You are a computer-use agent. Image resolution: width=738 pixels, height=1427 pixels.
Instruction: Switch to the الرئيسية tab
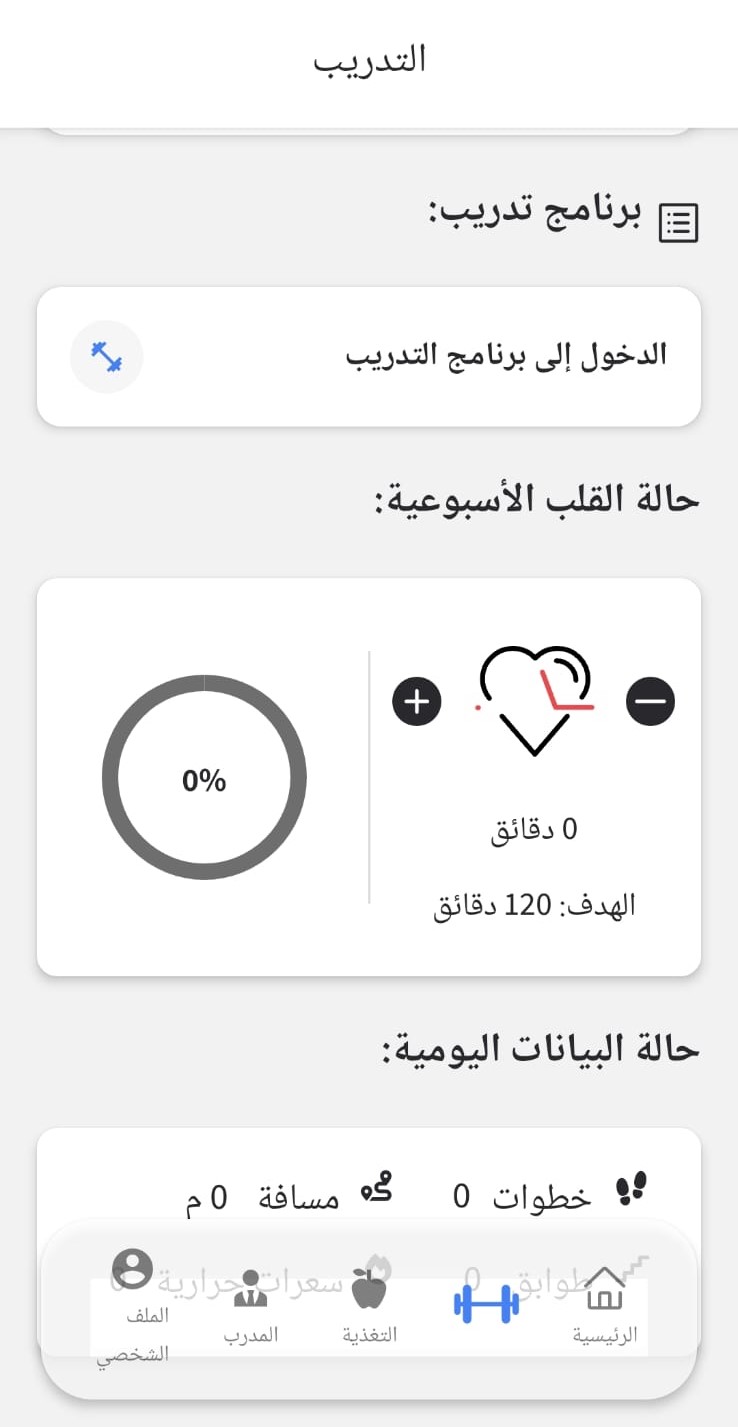(603, 1310)
